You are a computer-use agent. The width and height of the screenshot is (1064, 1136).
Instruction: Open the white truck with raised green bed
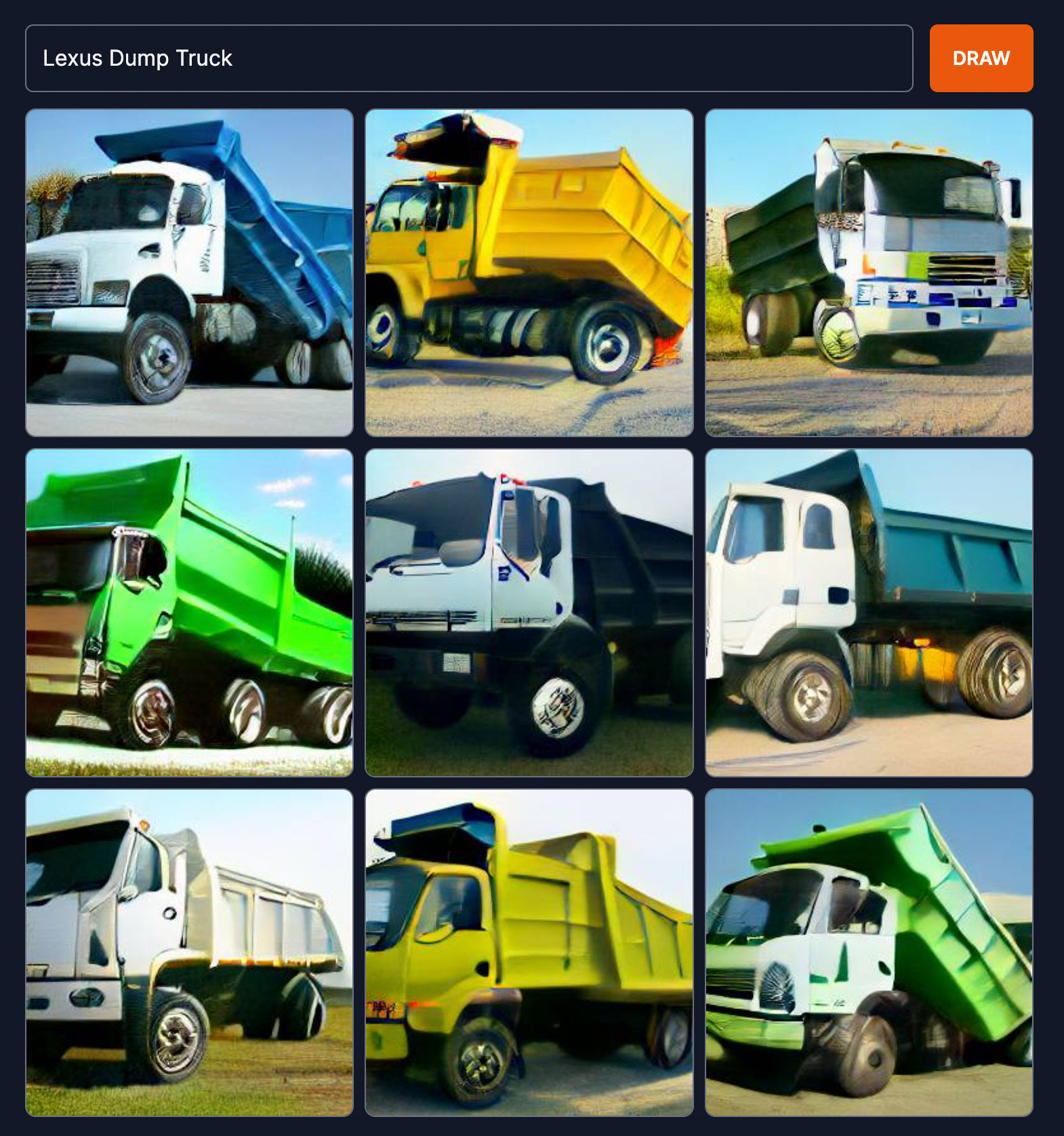pyautogui.click(x=869, y=952)
